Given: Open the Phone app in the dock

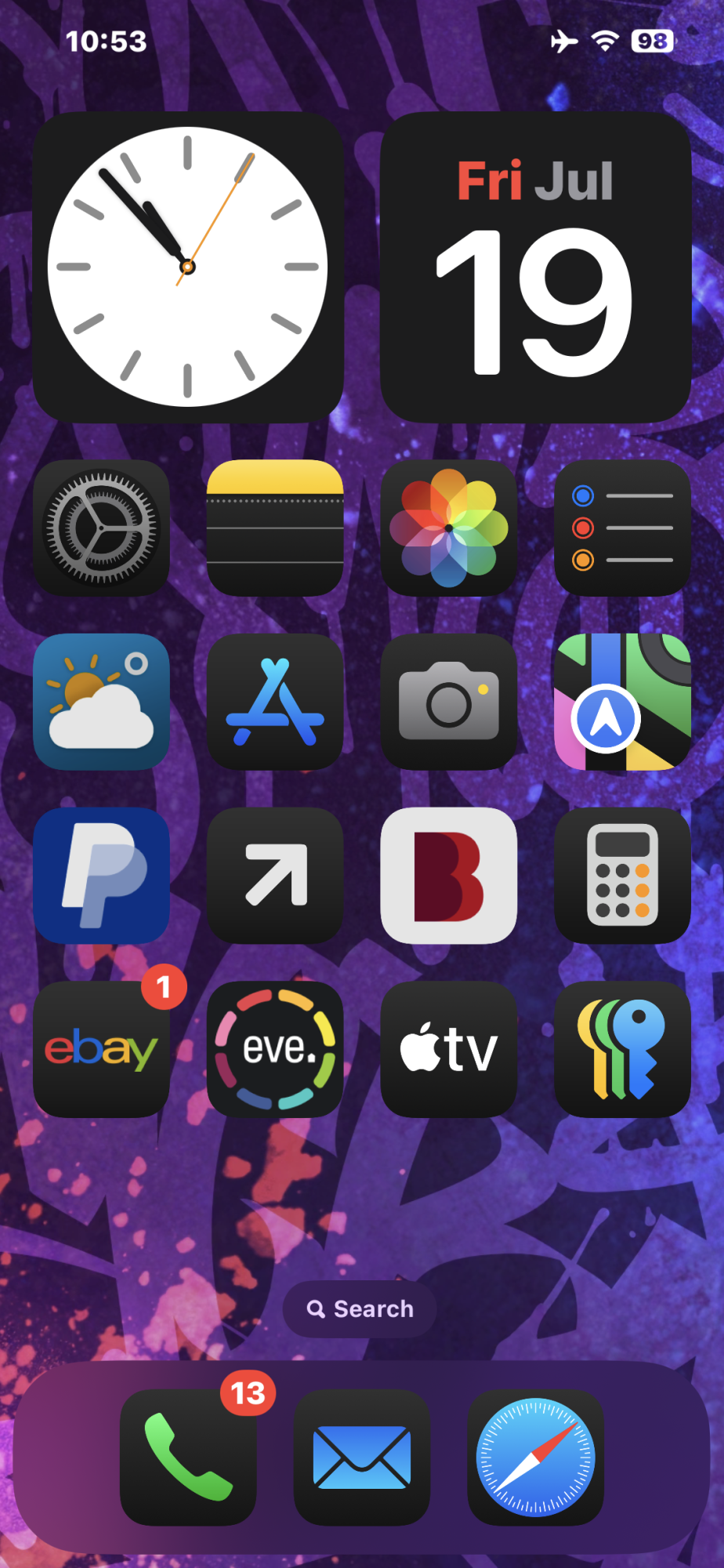Looking at the screenshot, I should coord(188,1457).
